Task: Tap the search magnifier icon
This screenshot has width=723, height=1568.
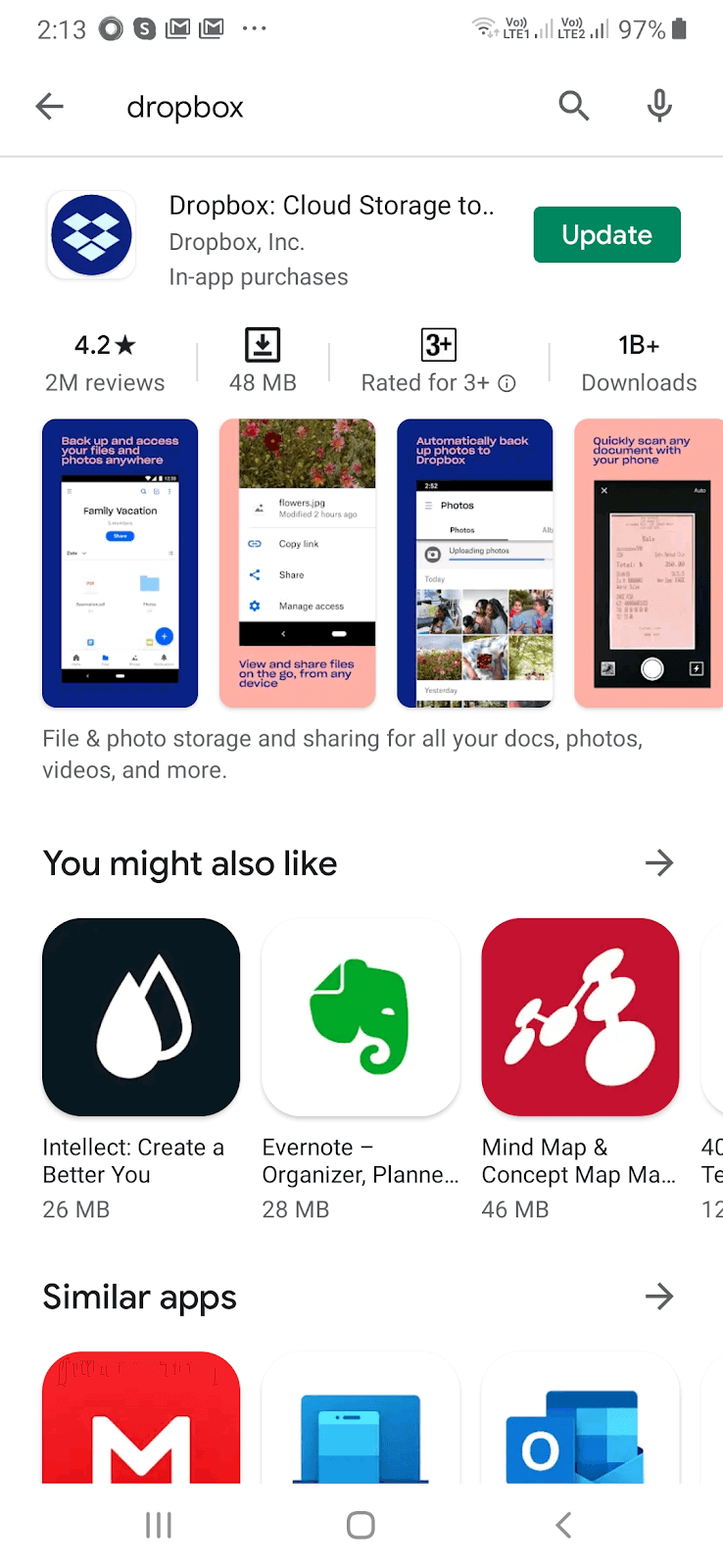Action: click(x=573, y=106)
